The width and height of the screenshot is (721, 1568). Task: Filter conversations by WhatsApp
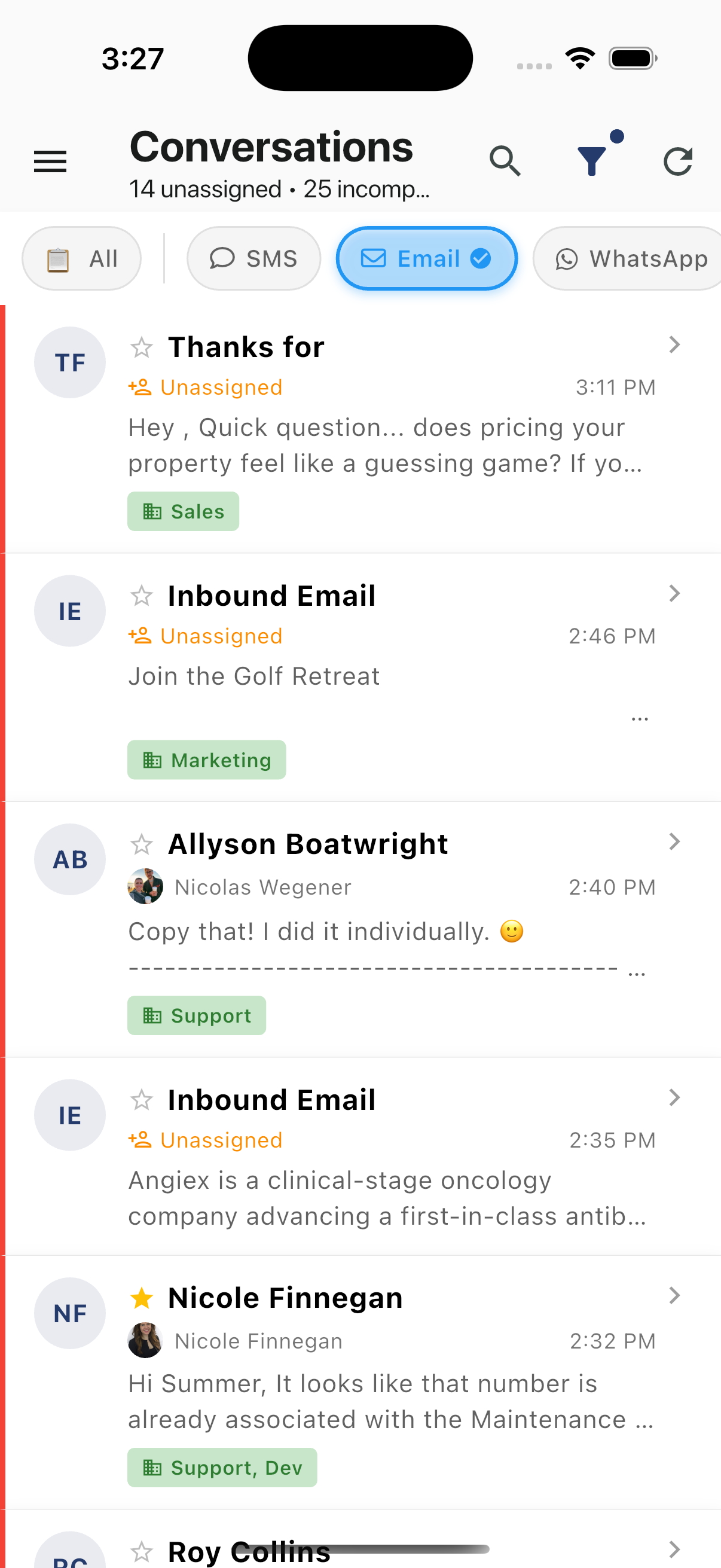click(630, 259)
